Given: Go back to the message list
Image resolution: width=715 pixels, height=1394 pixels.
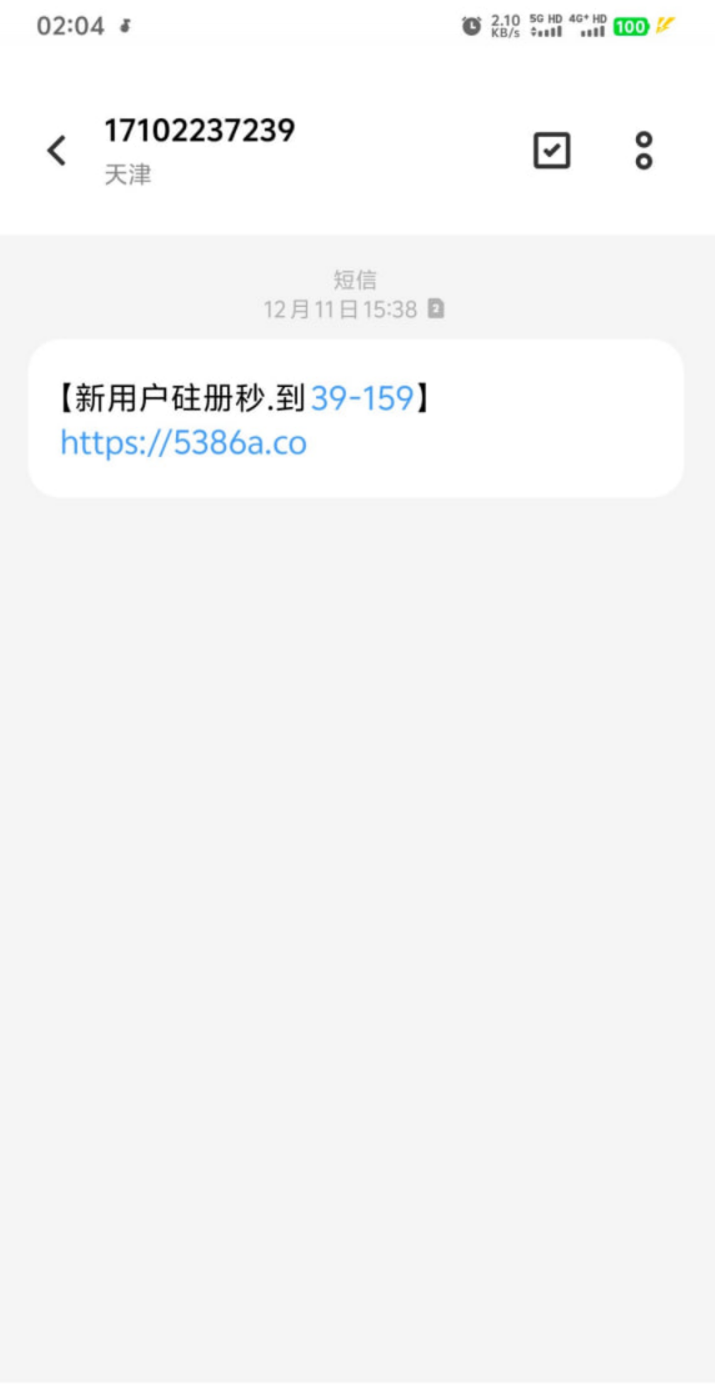Looking at the screenshot, I should click(57, 151).
